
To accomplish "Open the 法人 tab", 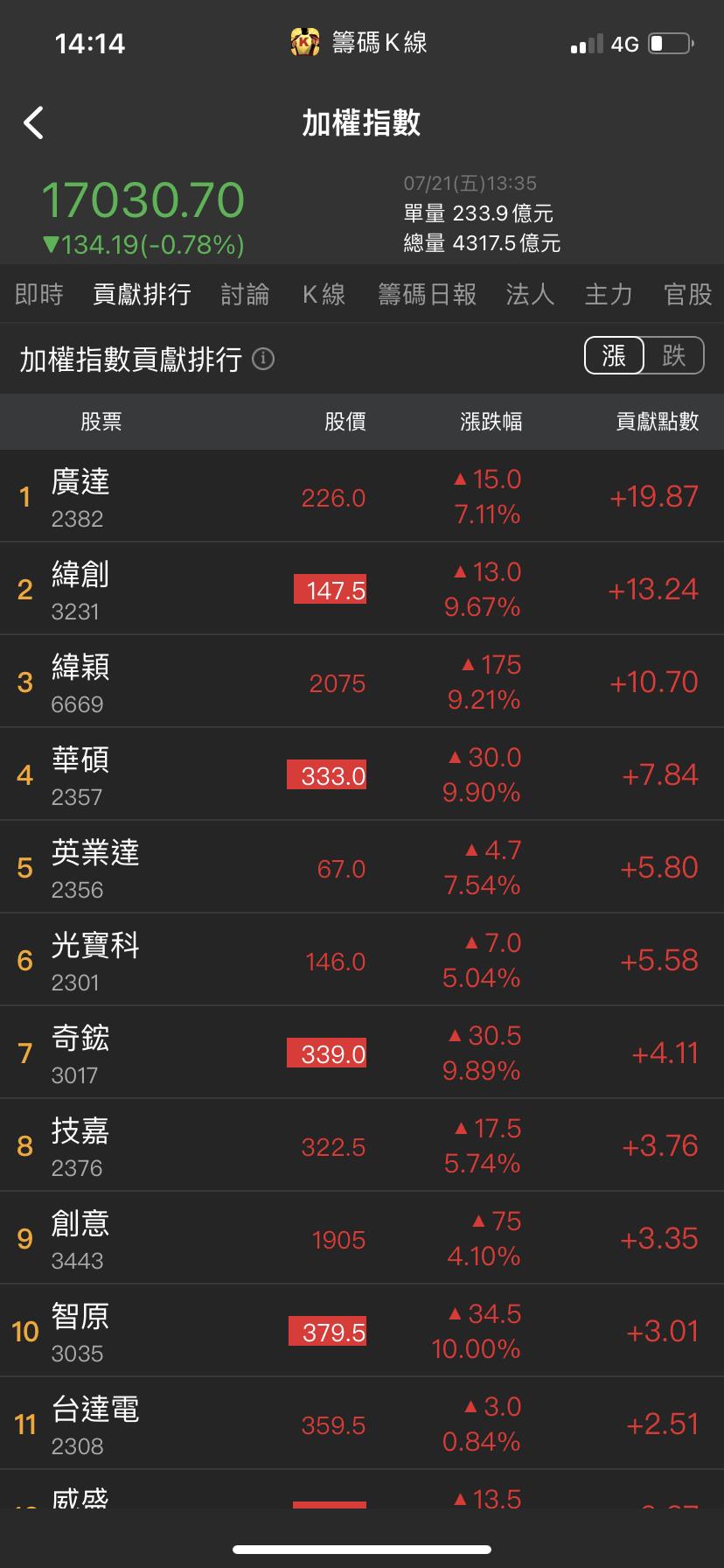I will tap(530, 295).
